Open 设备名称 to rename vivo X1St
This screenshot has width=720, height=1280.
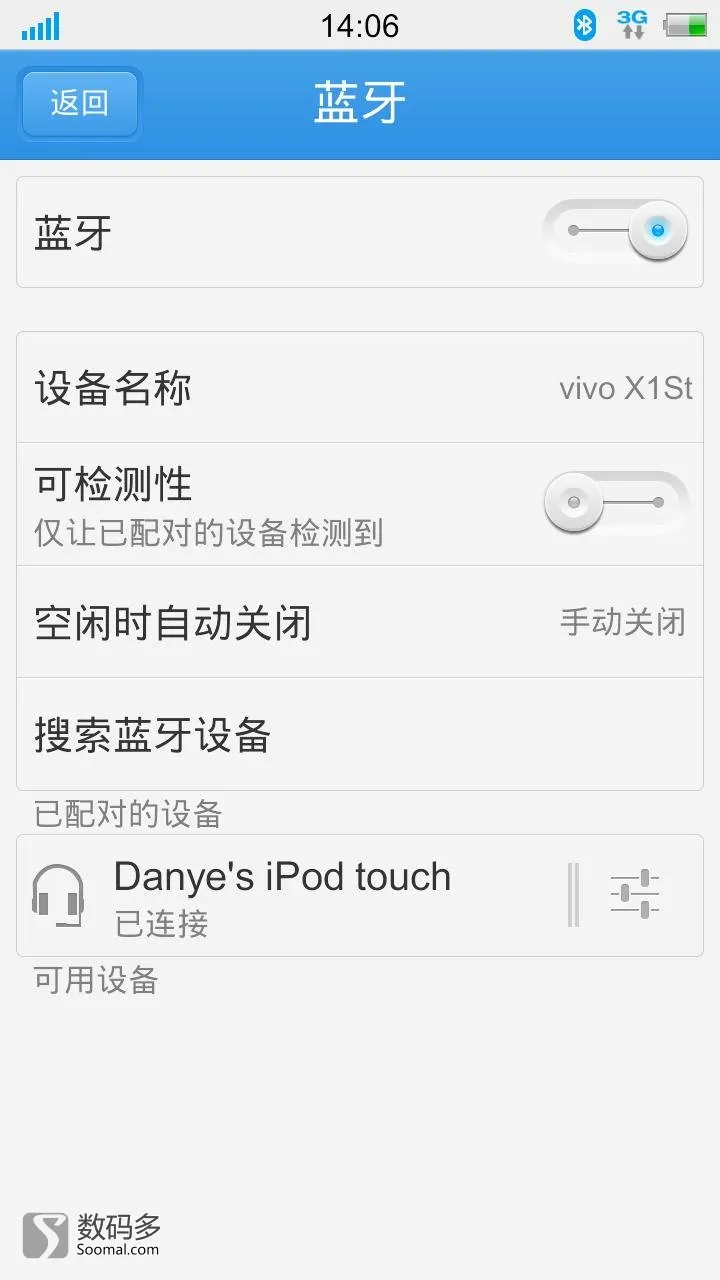tap(360, 388)
